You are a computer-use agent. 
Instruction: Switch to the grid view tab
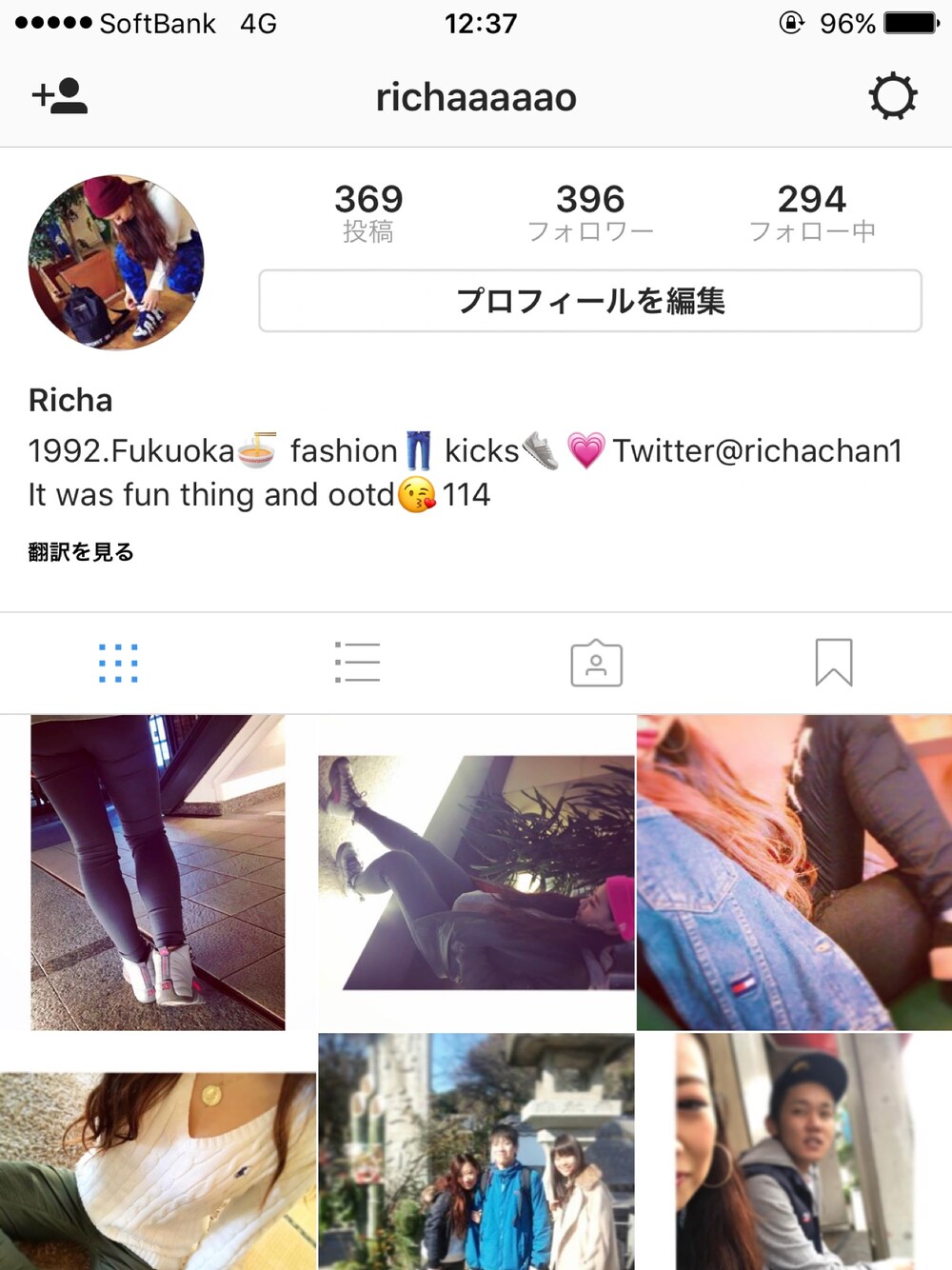(x=118, y=663)
